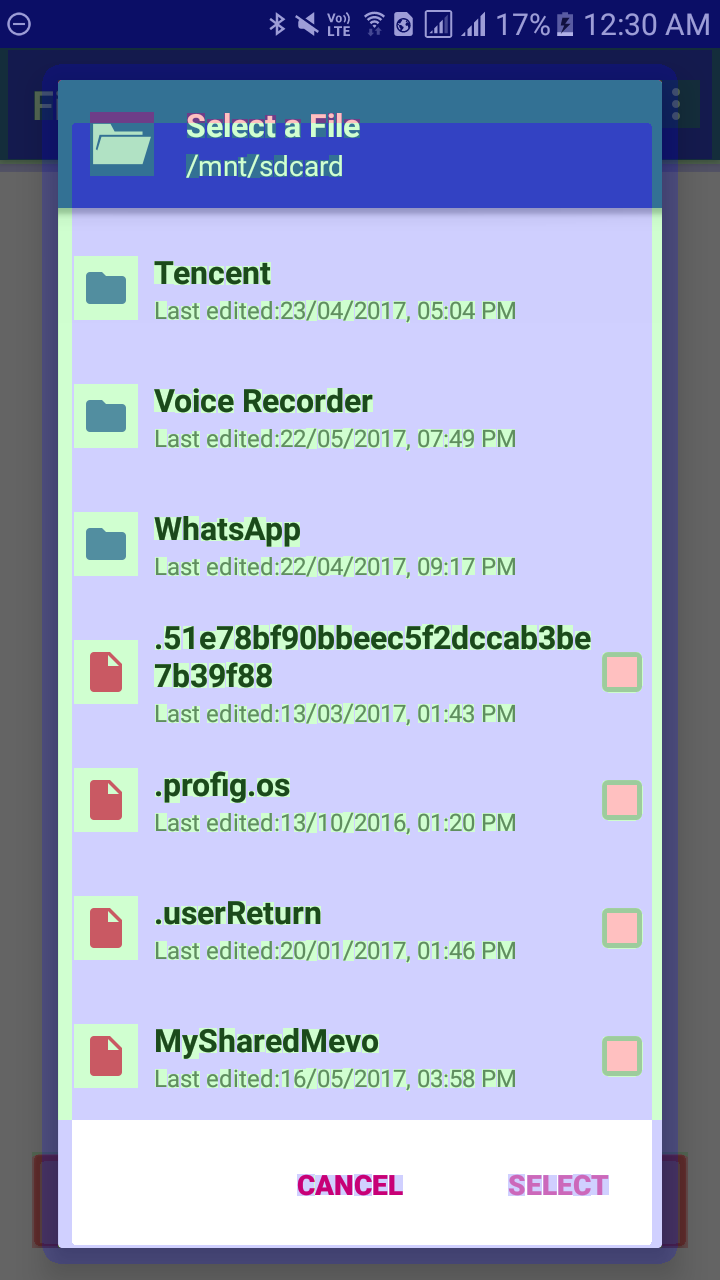Open the Tencent folder
The height and width of the screenshot is (1280, 720).
pyautogui.click(x=360, y=288)
